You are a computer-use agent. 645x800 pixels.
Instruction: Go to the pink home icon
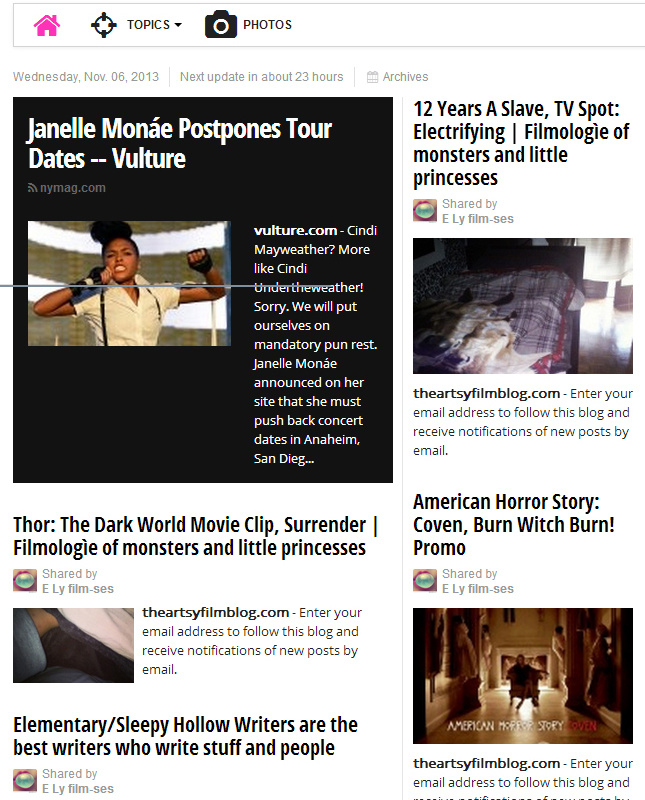pyautogui.click(x=46, y=25)
